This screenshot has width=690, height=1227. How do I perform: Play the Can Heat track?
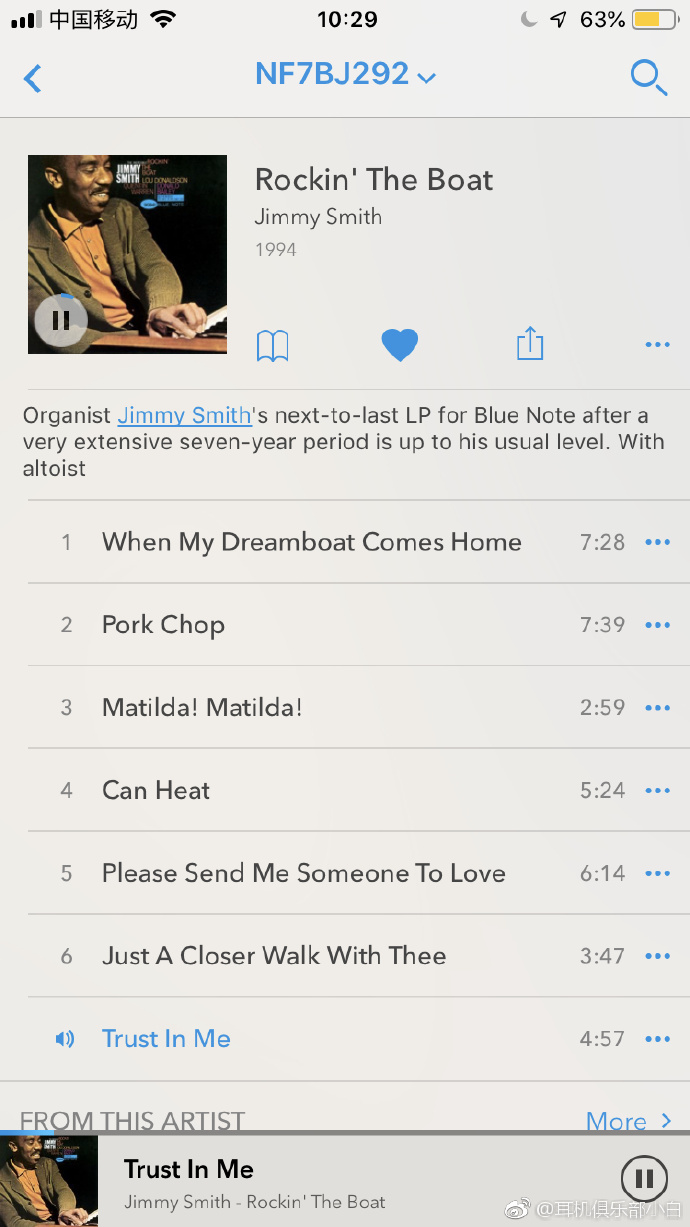coord(156,790)
